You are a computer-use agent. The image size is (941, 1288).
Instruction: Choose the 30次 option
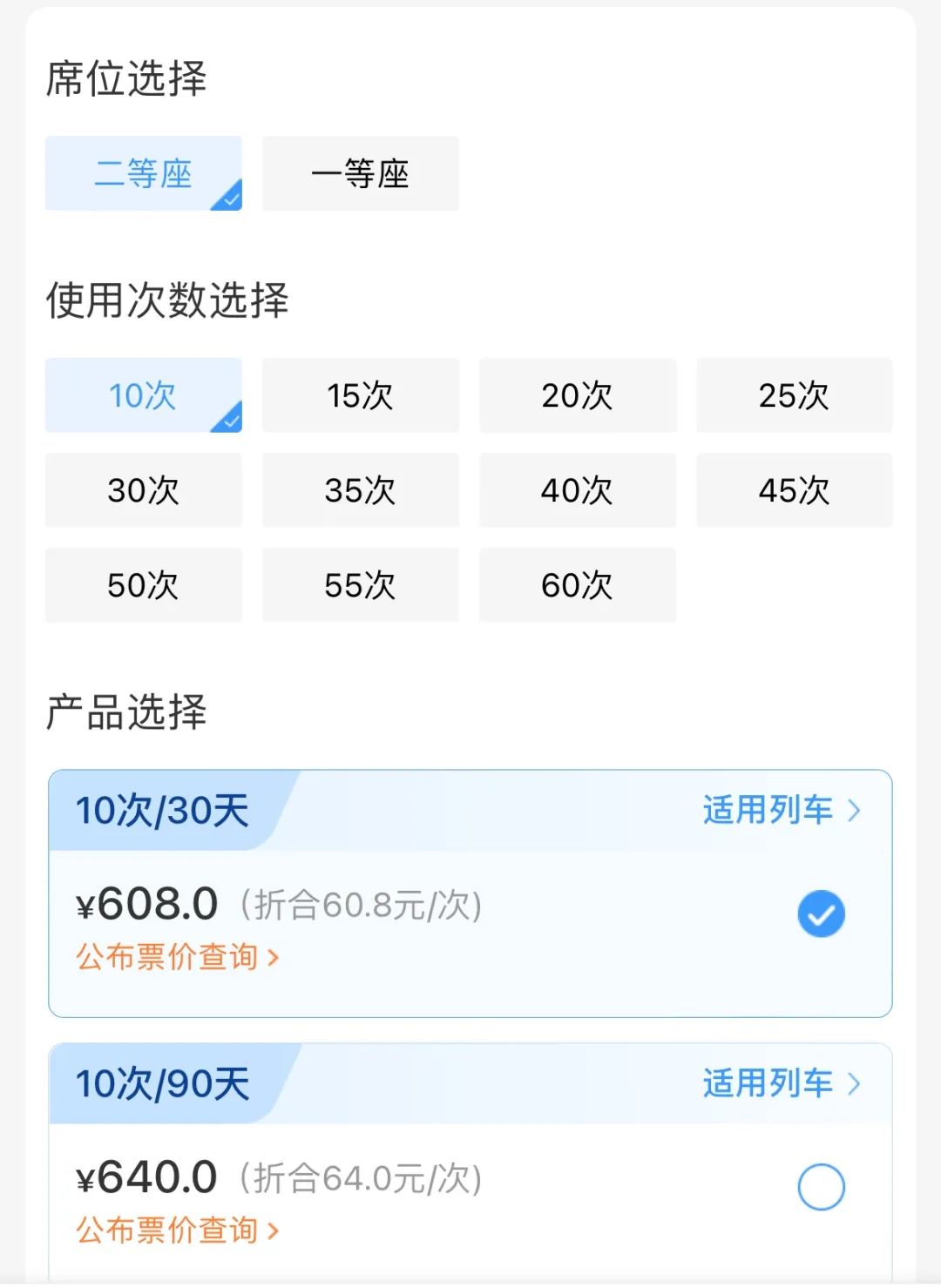pos(143,490)
